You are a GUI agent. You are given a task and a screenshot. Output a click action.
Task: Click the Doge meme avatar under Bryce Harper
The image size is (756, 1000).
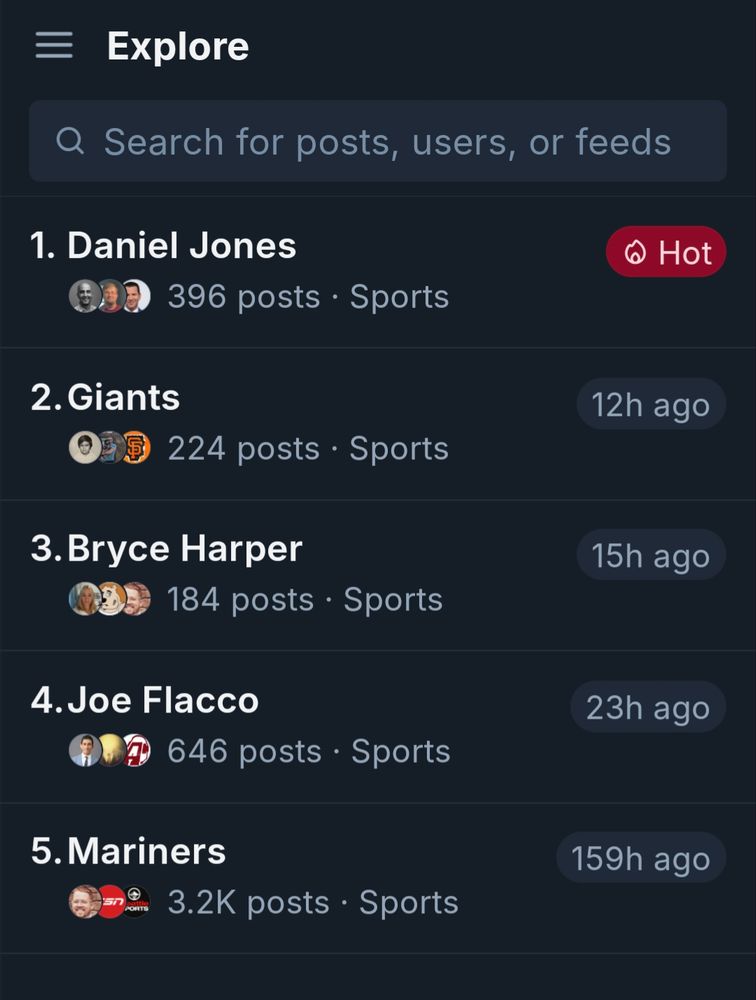pyautogui.click(x=111, y=599)
